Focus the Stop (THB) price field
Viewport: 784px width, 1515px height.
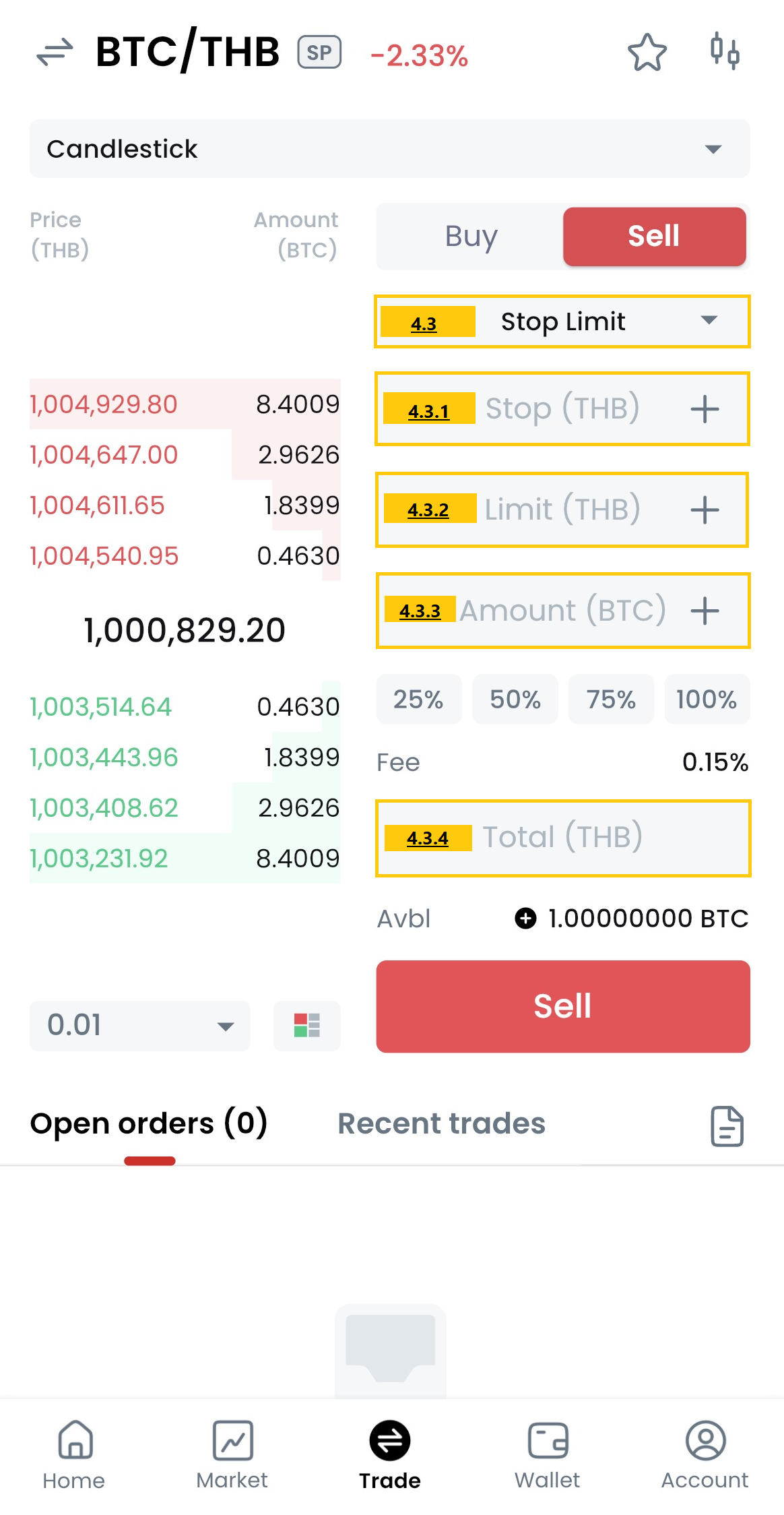[x=562, y=408]
